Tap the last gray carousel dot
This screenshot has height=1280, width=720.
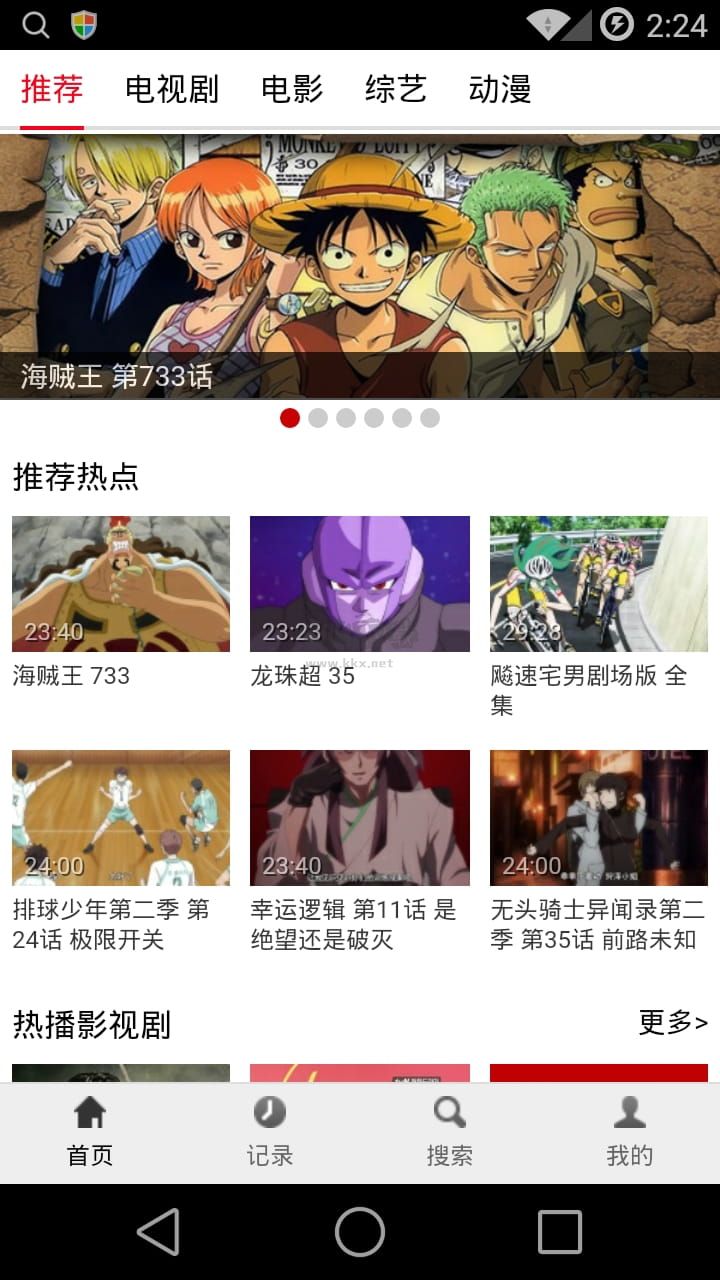[431, 418]
